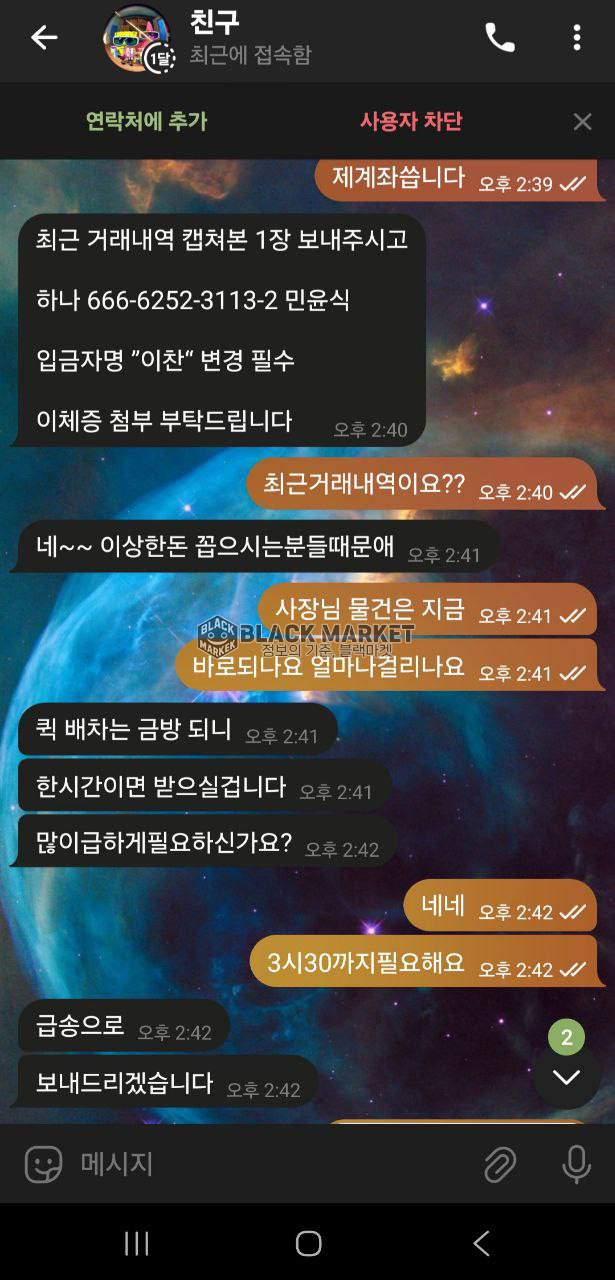
Task: Open 친구's profile picture
Action: [137, 38]
